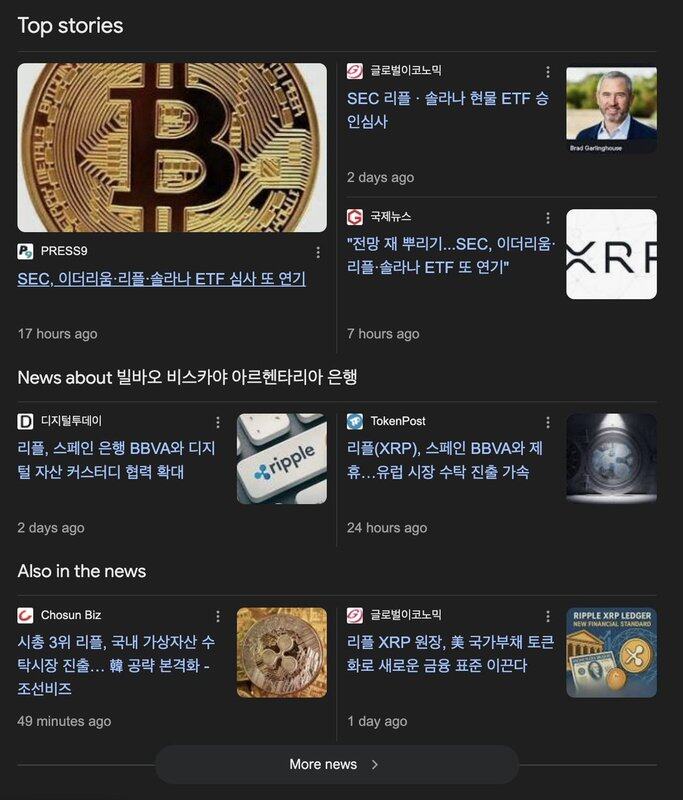Open the Bitcoin coin image story

pyautogui.click(x=172, y=148)
